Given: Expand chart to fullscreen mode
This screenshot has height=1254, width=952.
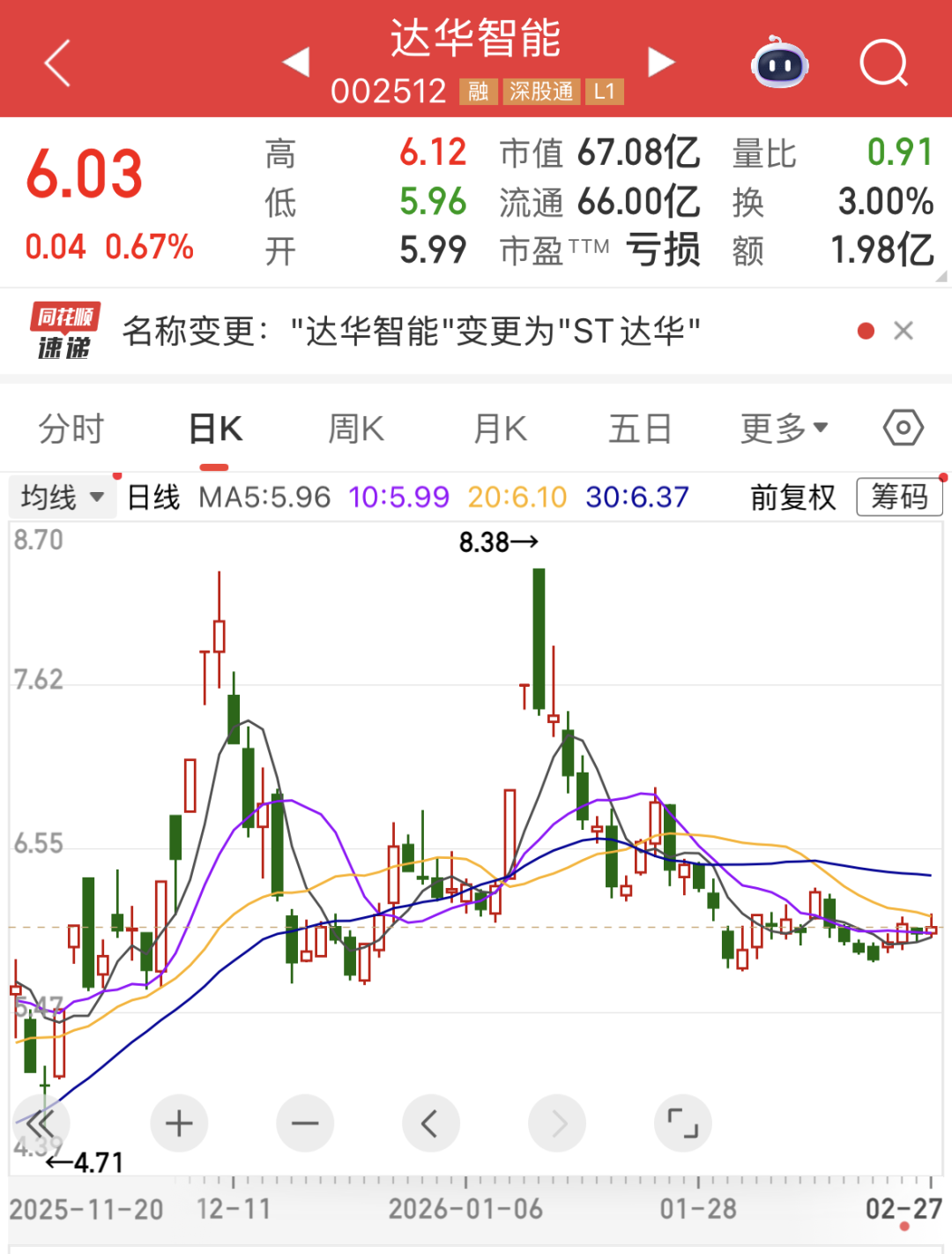Looking at the screenshot, I should 681,1123.
